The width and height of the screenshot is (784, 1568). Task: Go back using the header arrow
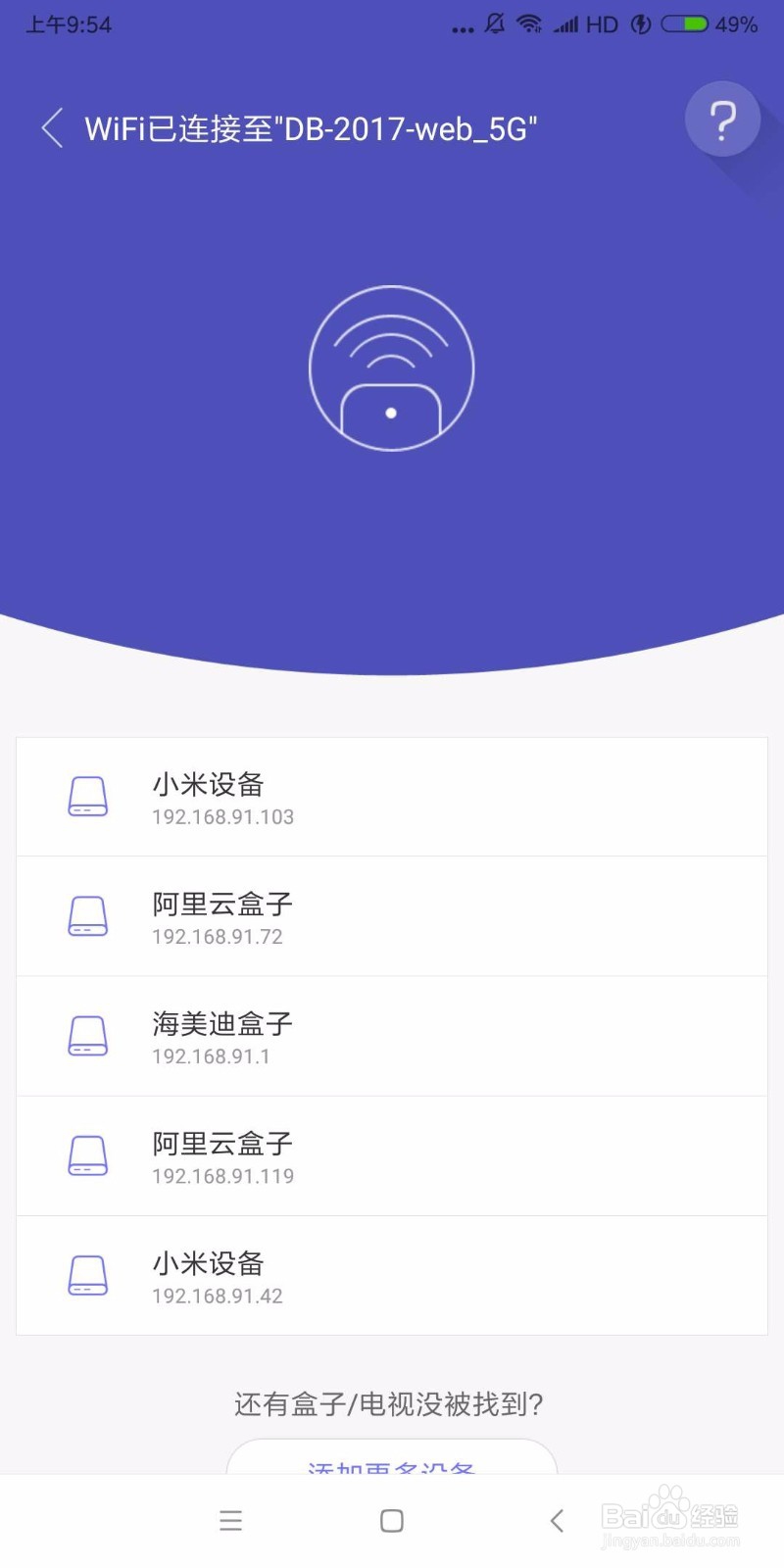coord(53,128)
